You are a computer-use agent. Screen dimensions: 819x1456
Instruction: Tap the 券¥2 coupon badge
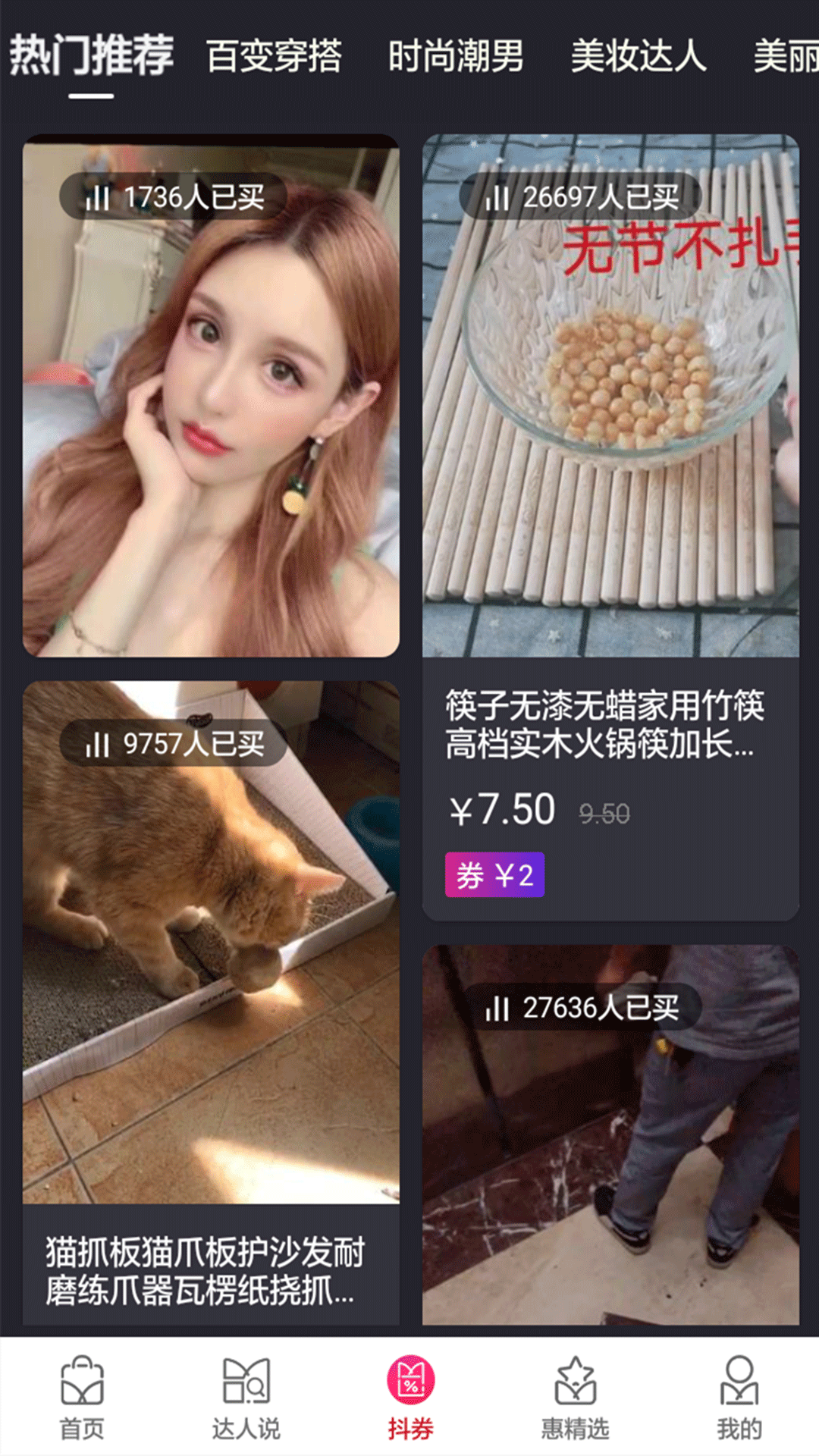click(x=494, y=874)
